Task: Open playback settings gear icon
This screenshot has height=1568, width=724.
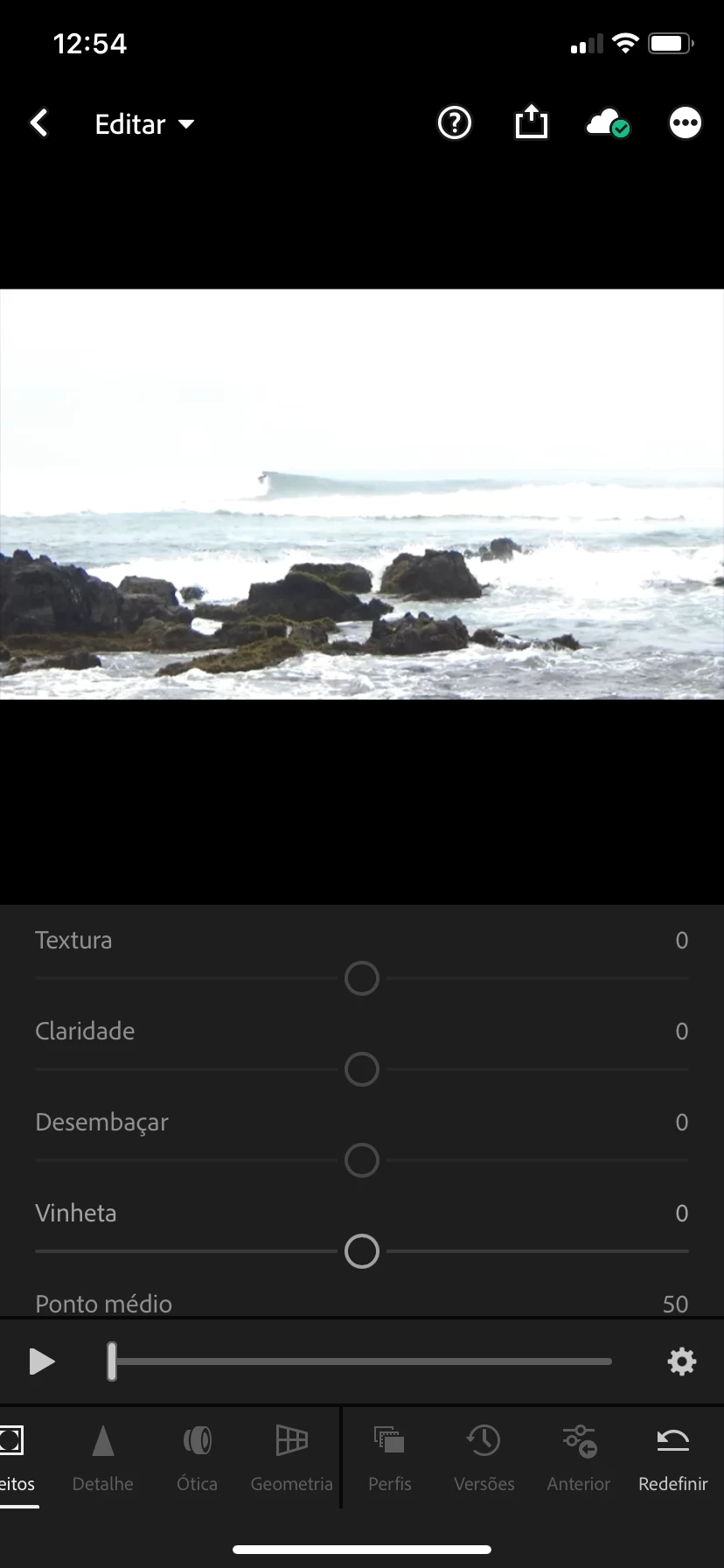Action: [x=681, y=1361]
